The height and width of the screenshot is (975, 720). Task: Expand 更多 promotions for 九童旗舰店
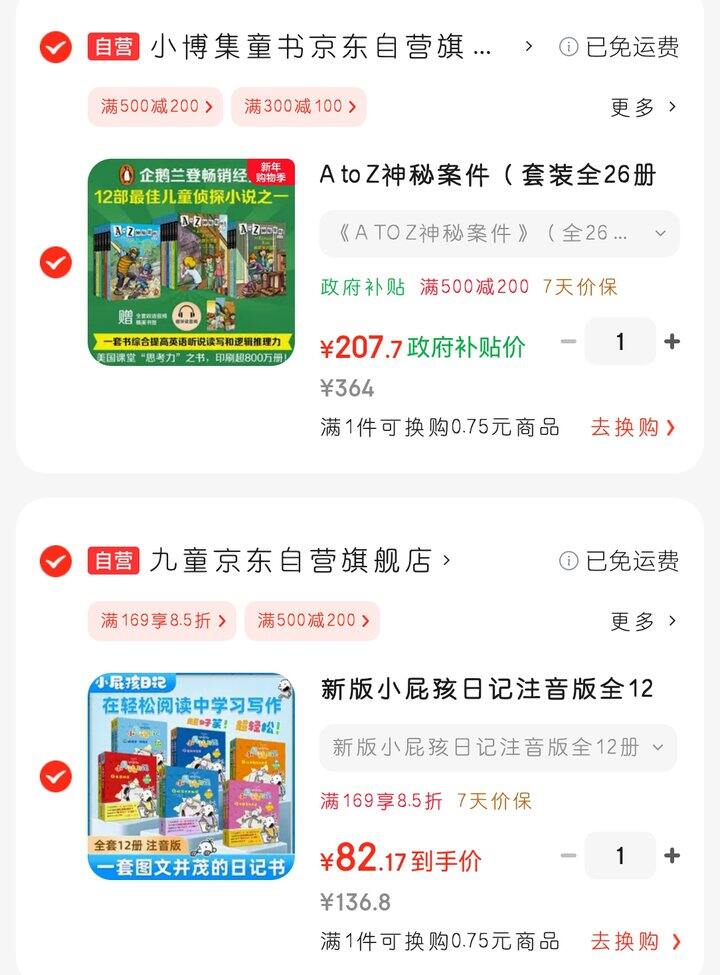click(x=634, y=622)
